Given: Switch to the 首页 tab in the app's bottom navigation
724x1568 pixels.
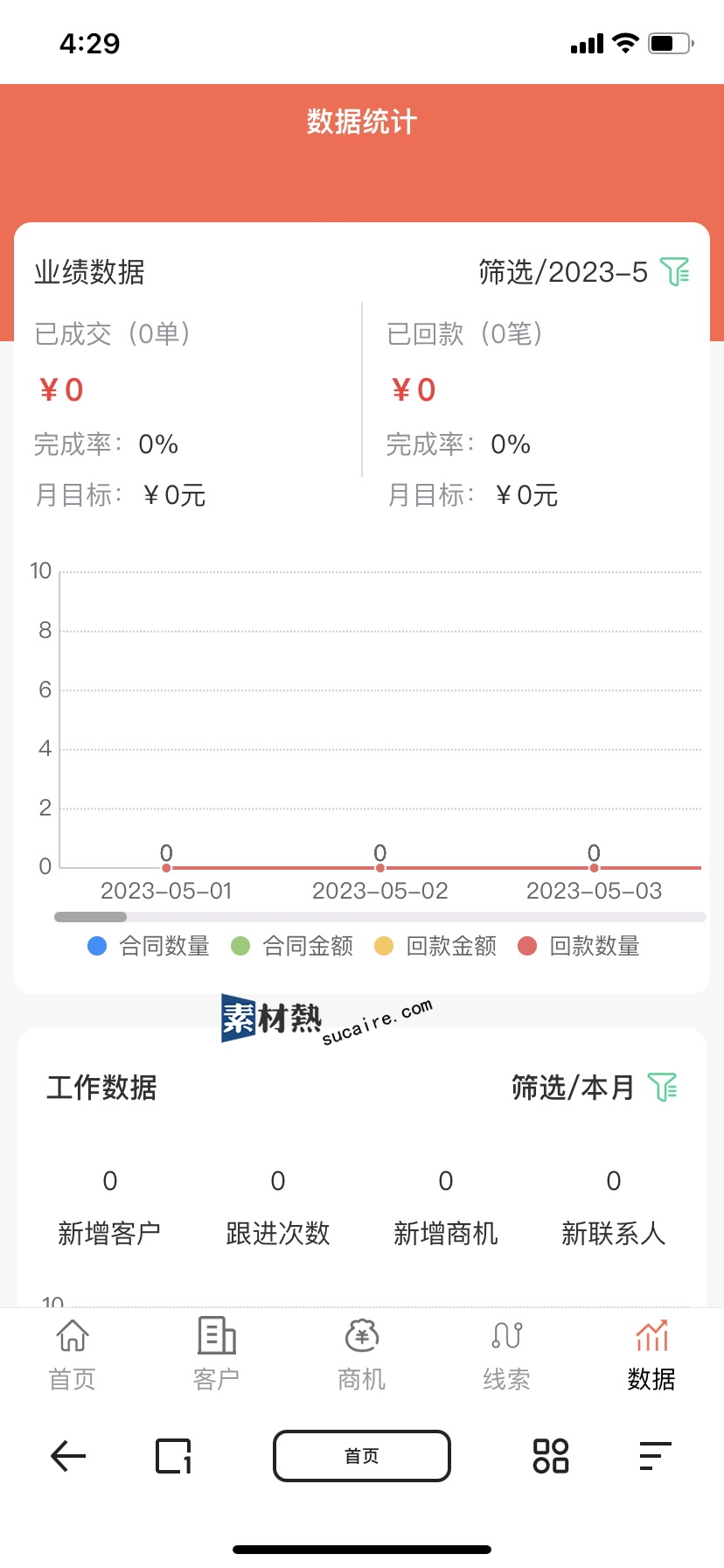Looking at the screenshot, I should point(72,1354).
